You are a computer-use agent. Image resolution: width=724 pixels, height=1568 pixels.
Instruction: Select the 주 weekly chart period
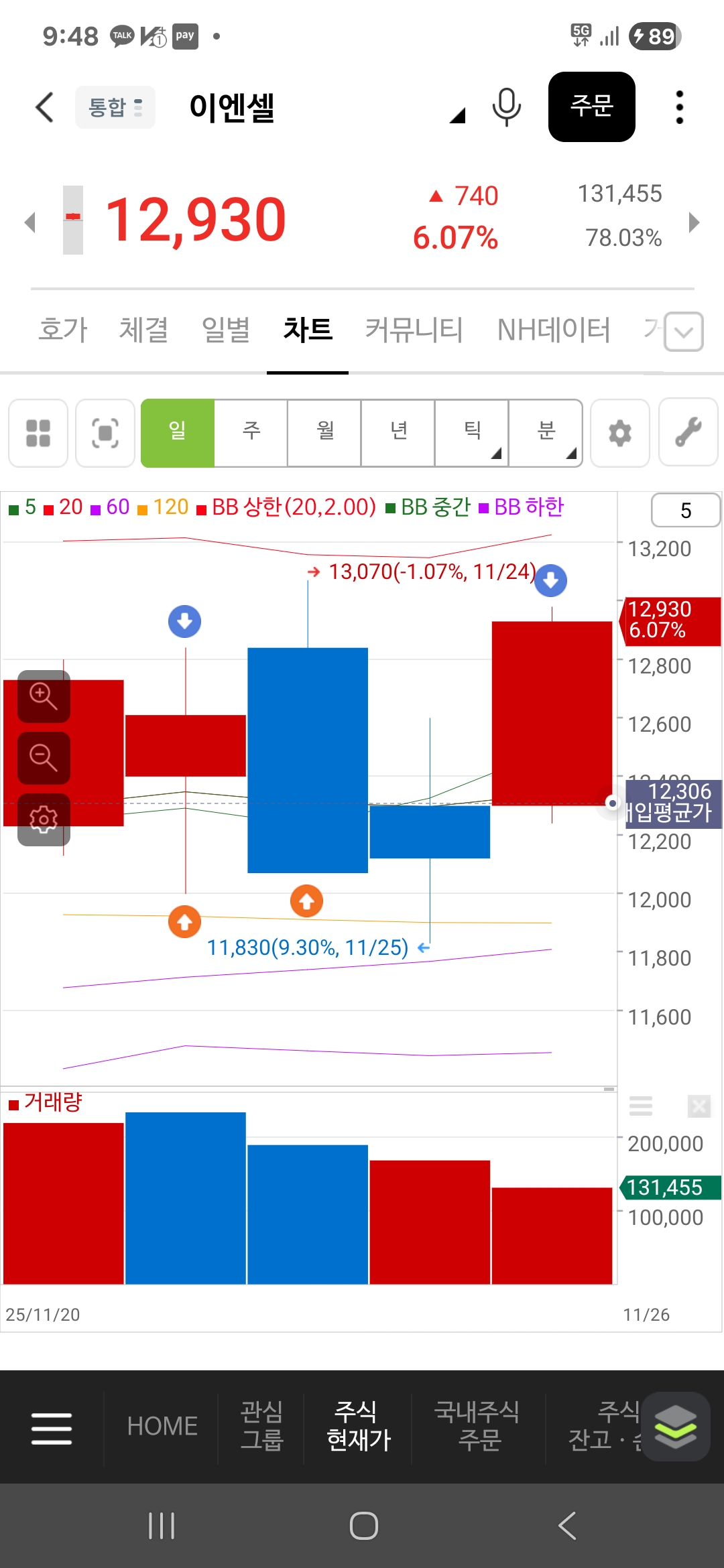[251, 433]
